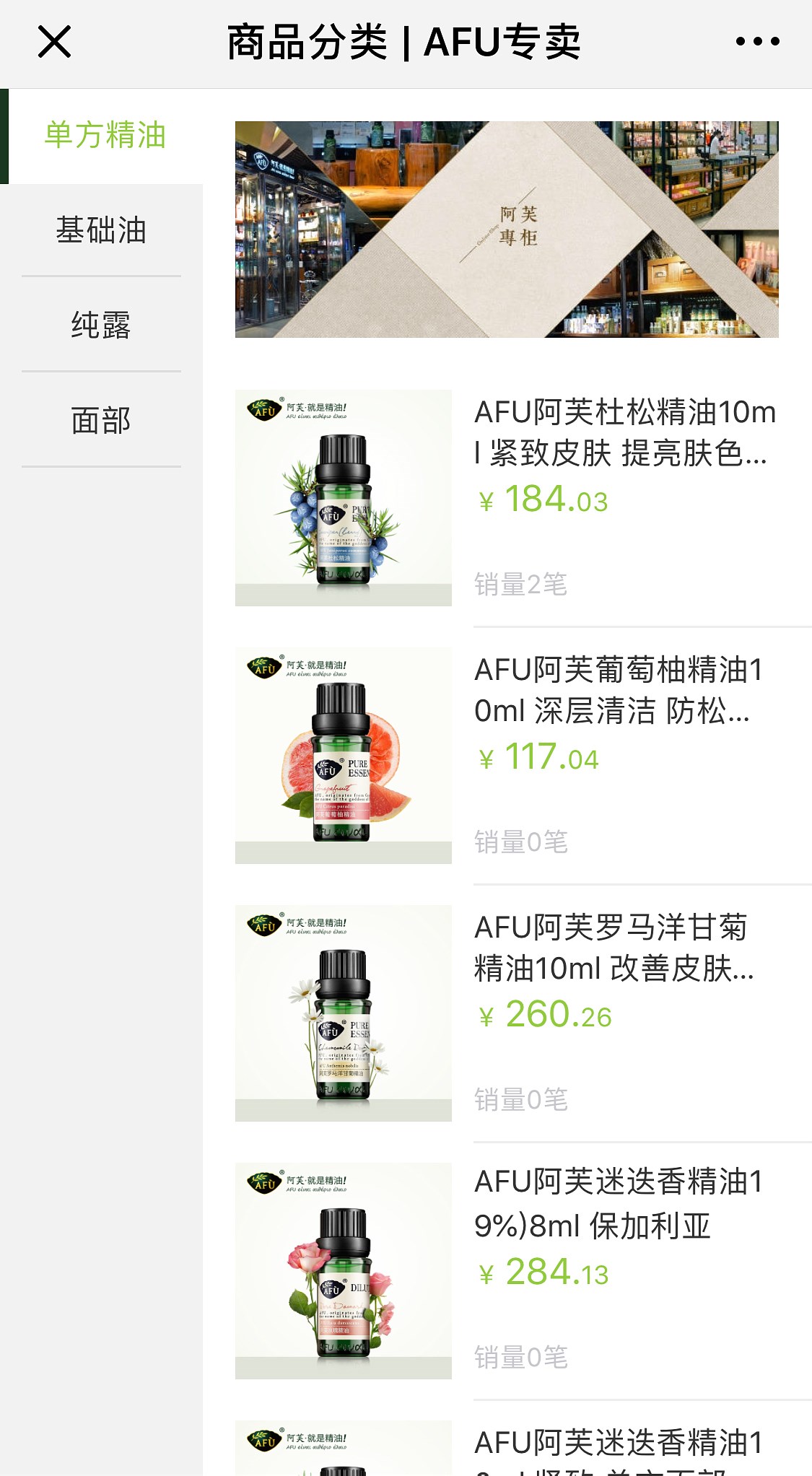This screenshot has height=1476, width=812.
Task: Select the 单方精油 category
Action: coord(105,136)
